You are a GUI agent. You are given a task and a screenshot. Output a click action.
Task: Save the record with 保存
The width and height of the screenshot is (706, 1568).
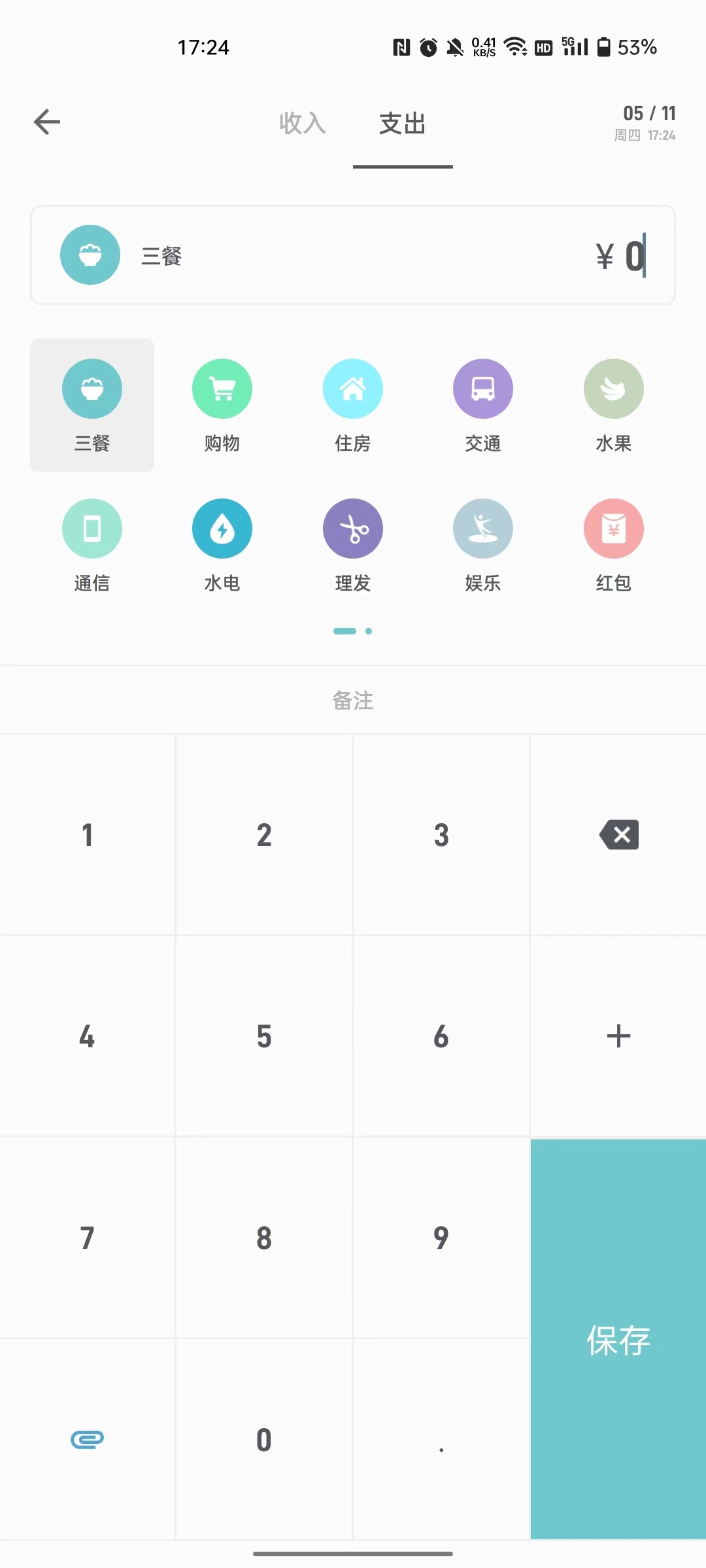click(x=618, y=1339)
